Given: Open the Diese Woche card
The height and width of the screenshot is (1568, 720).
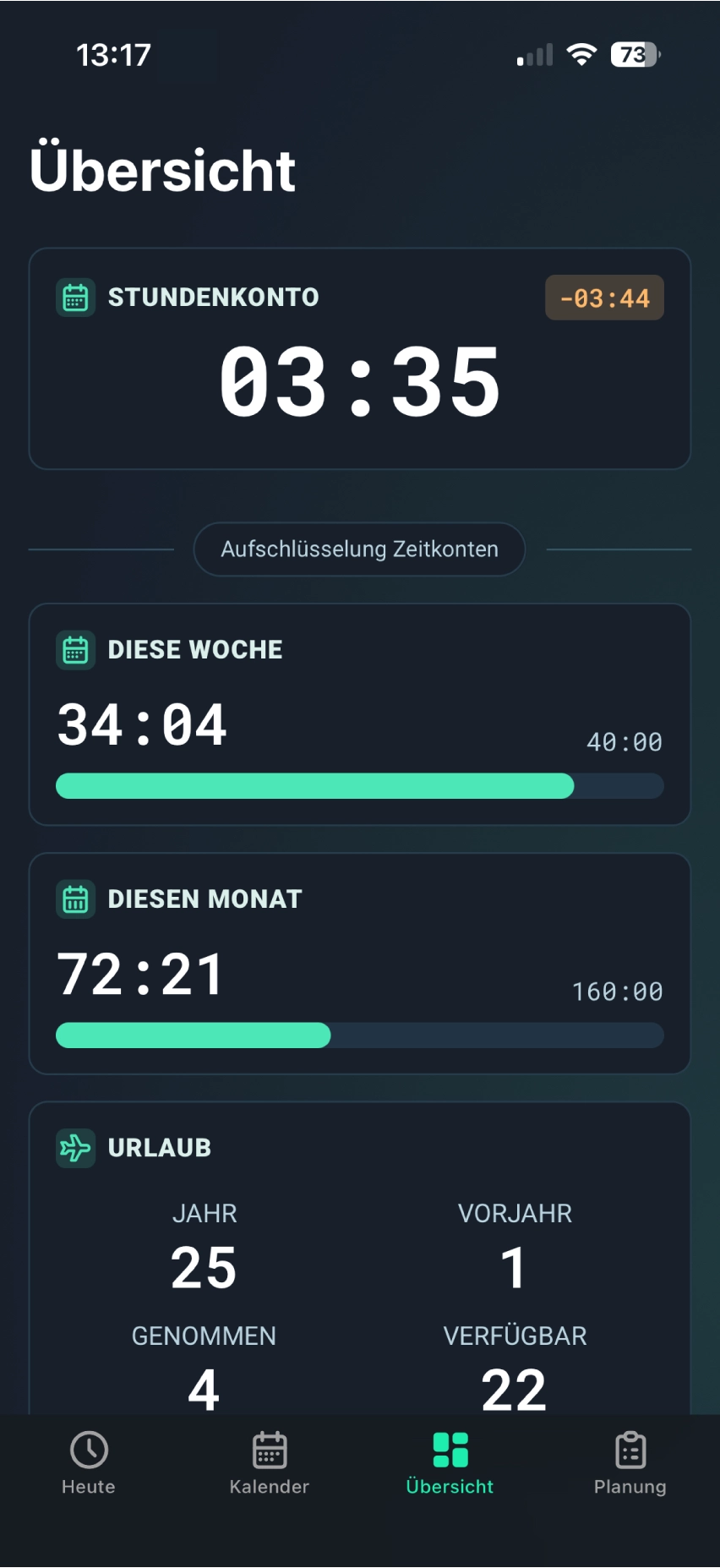Looking at the screenshot, I should click(x=360, y=714).
